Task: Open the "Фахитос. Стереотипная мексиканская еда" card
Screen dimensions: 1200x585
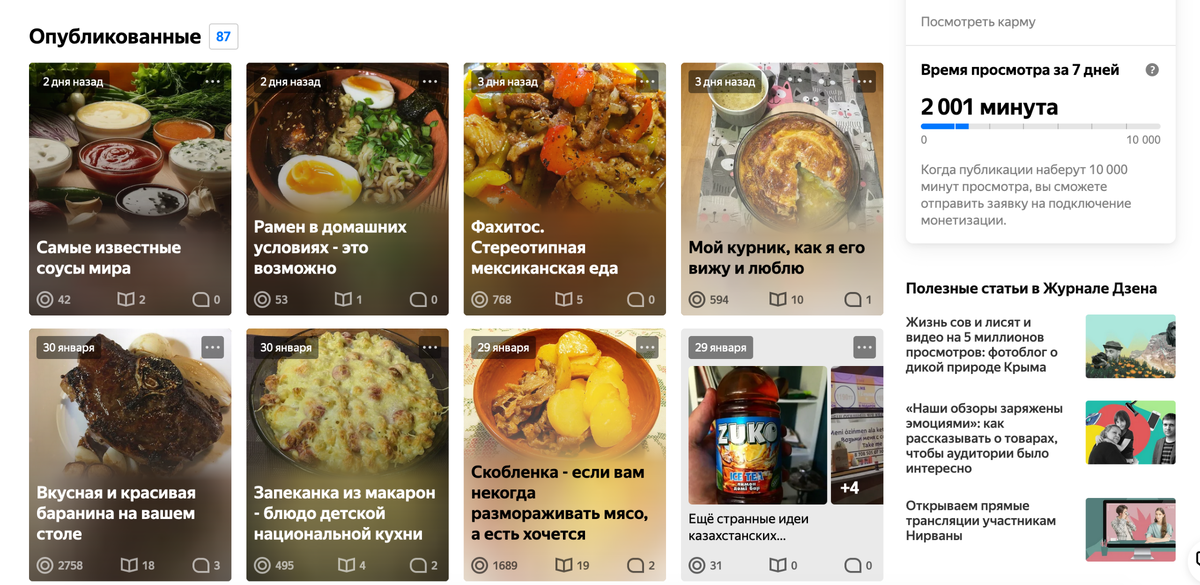Action: 565,190
